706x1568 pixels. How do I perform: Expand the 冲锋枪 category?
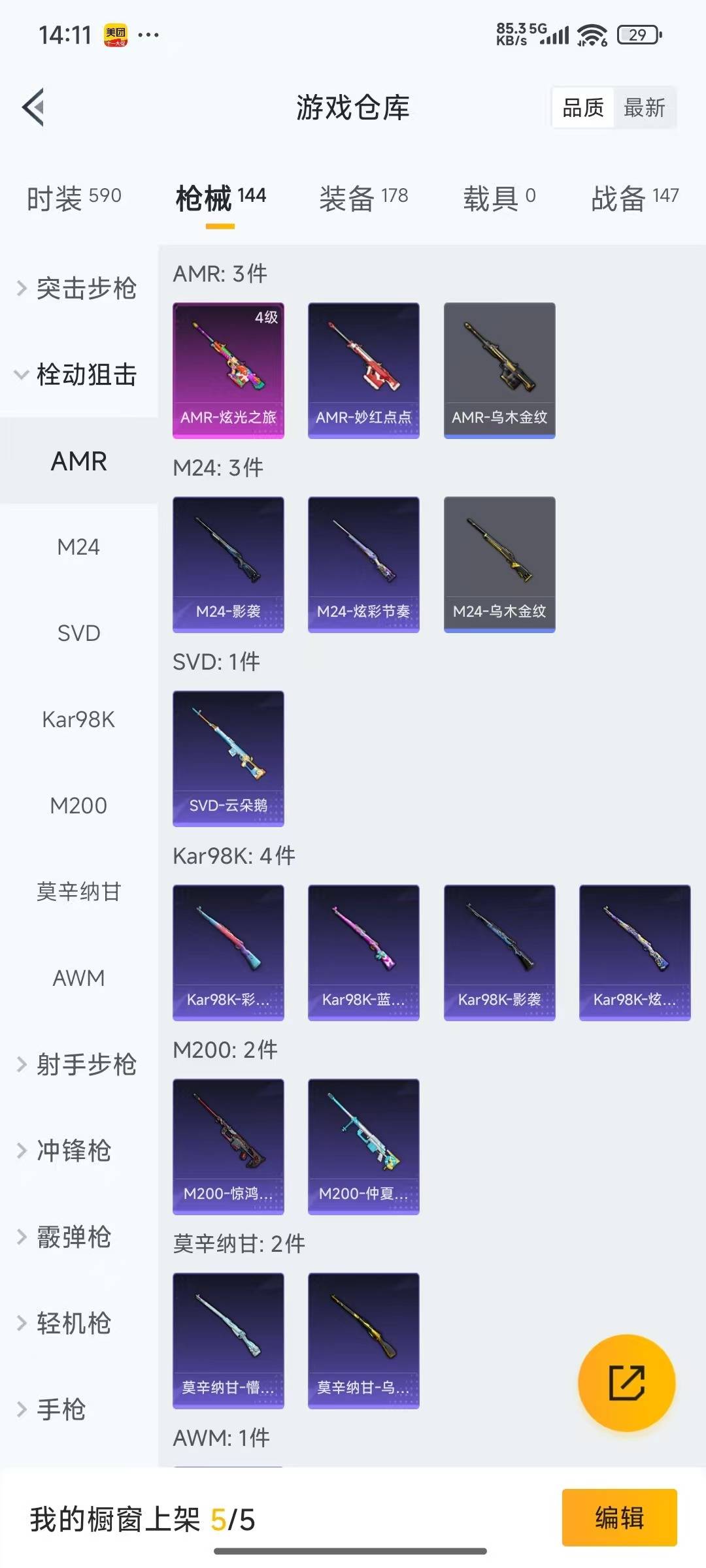pyautogui.click(x=65, y=1151)
